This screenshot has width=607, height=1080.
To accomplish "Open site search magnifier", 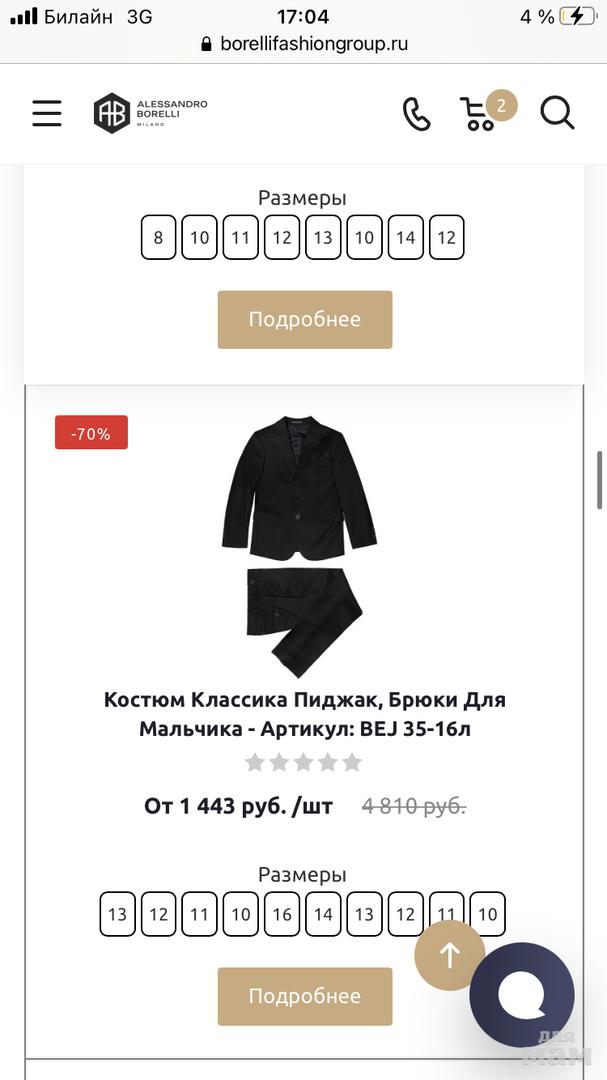I will (557, 113).
